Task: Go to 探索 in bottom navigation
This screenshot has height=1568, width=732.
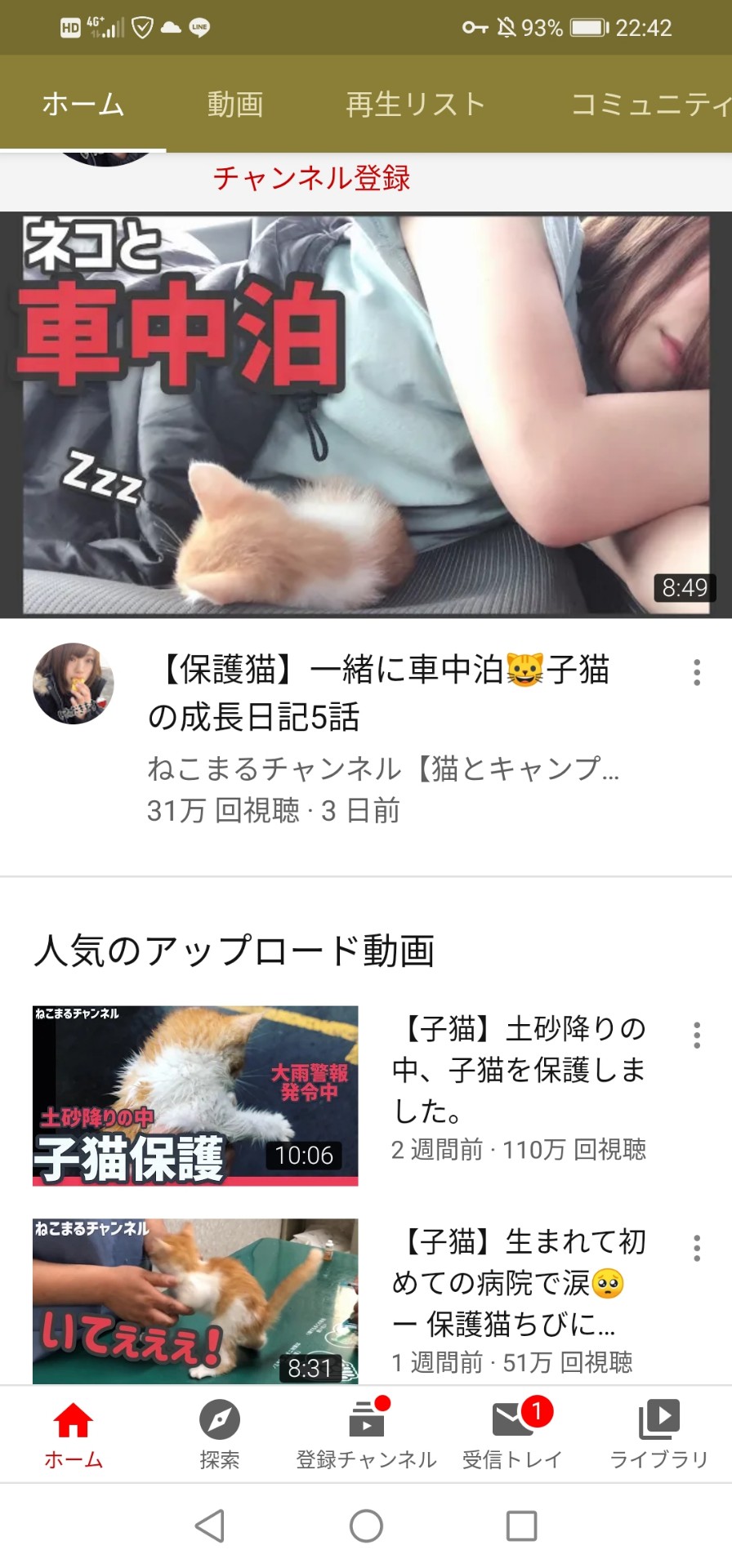Action: click(220, 1435)
